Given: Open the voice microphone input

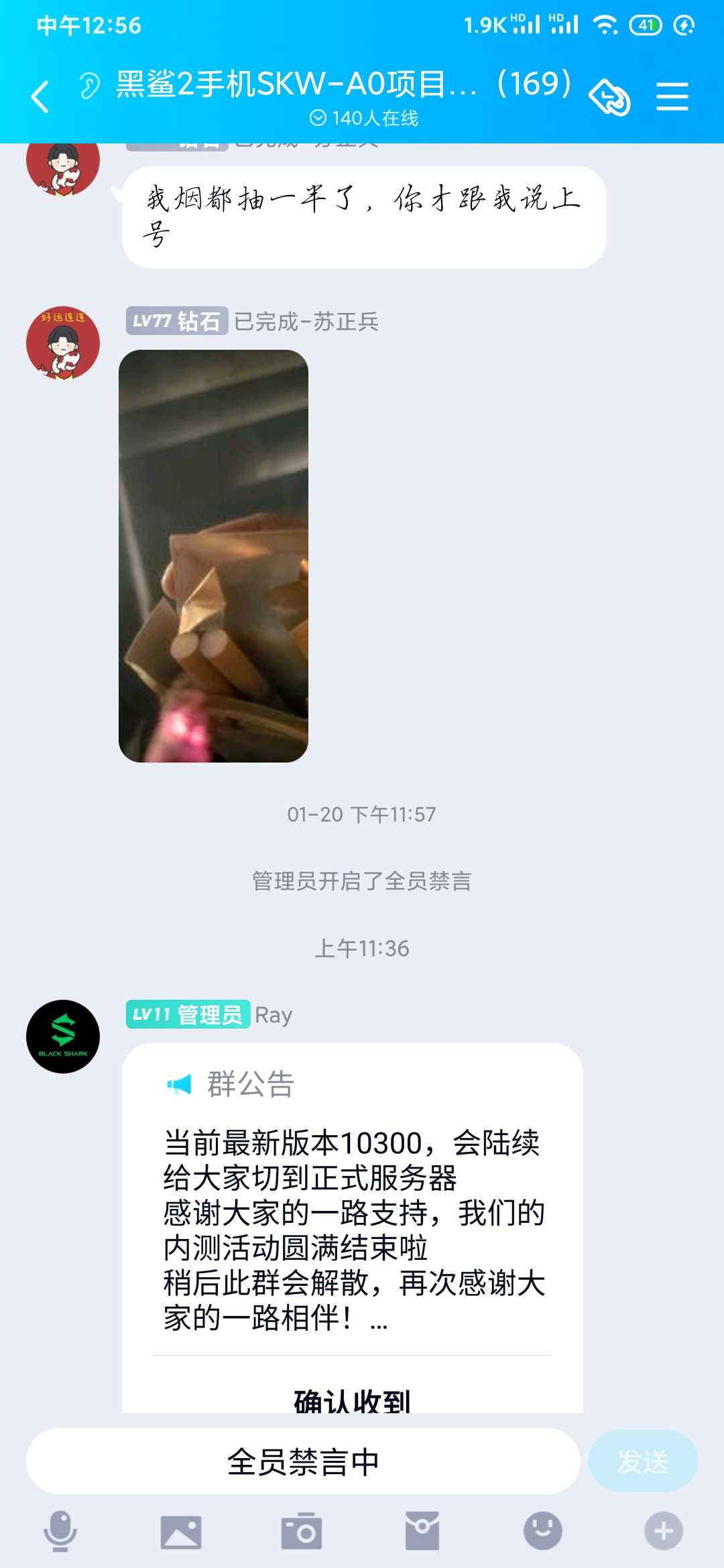Looking at the screenshot, I should coord(60,1531).
